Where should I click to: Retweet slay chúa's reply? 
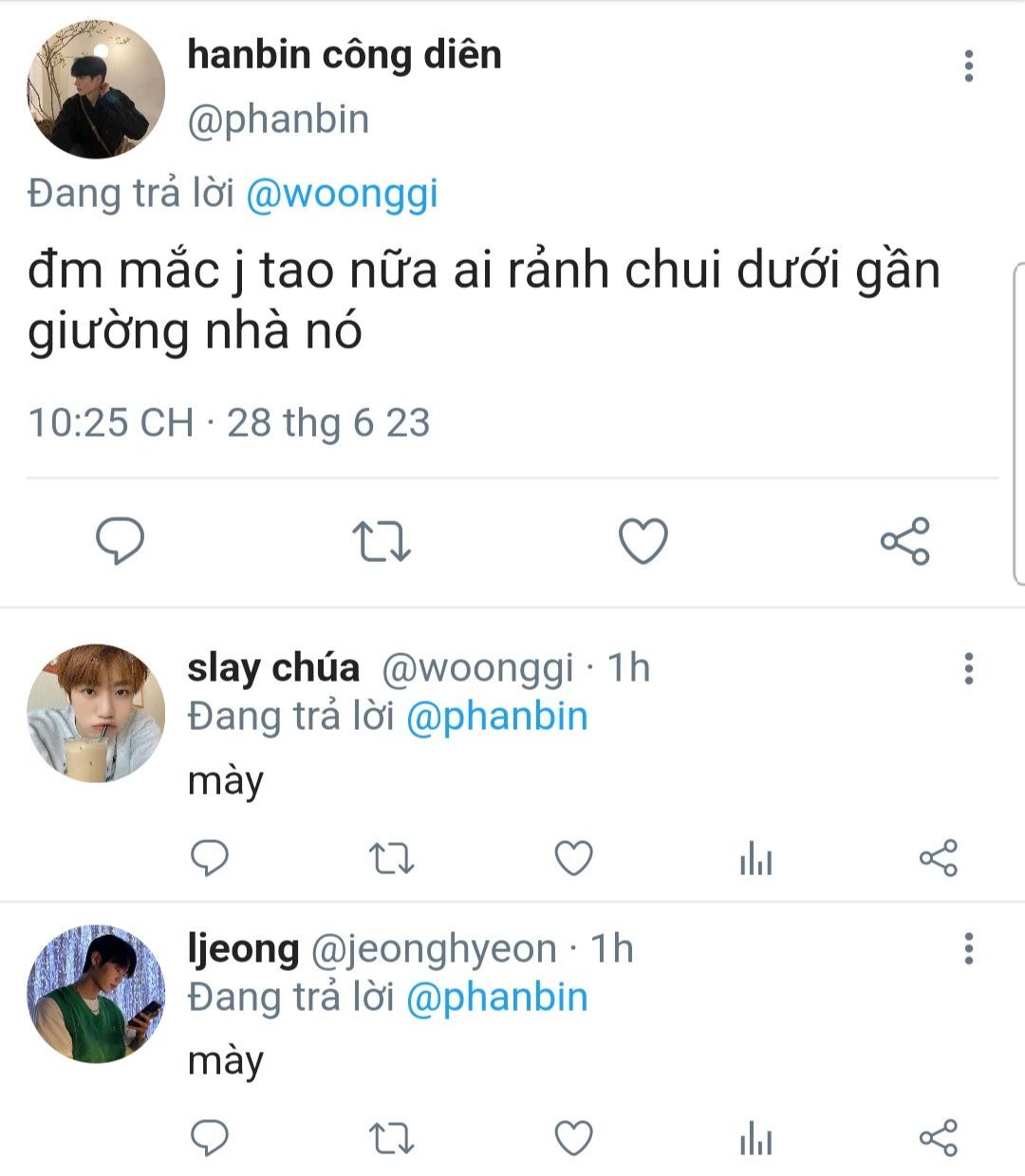(390, 859)
